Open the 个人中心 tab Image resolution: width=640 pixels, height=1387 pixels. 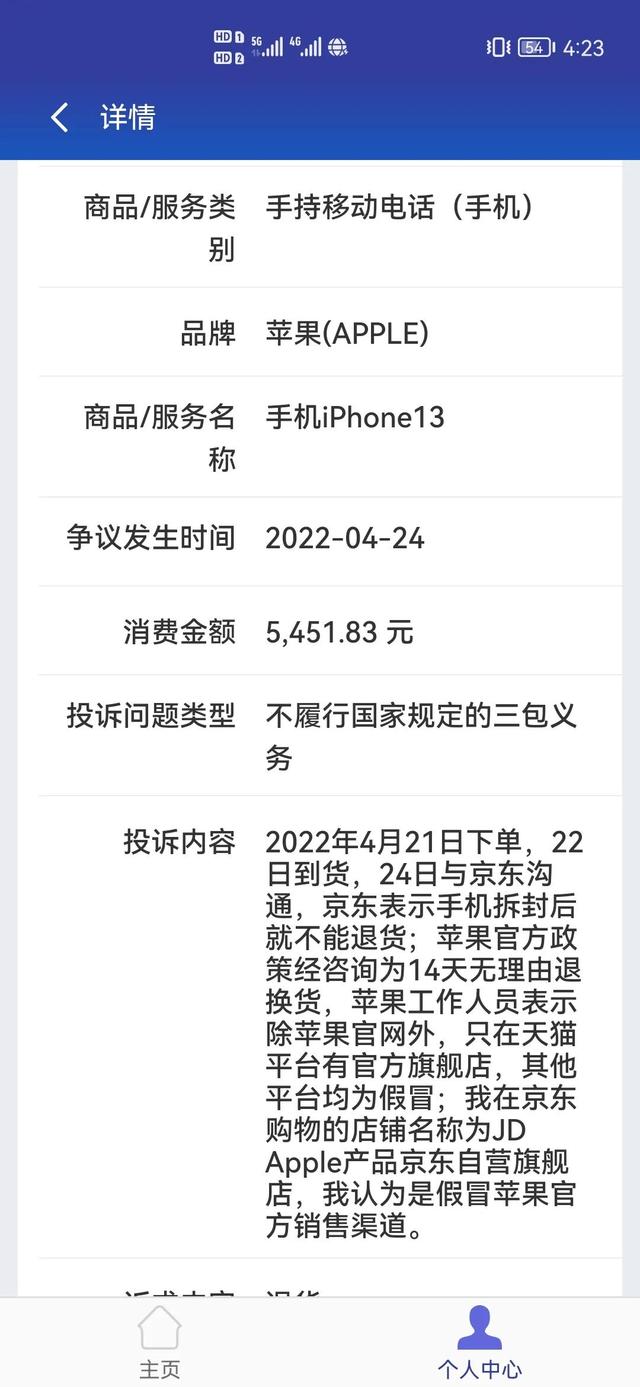point(479,1342)
